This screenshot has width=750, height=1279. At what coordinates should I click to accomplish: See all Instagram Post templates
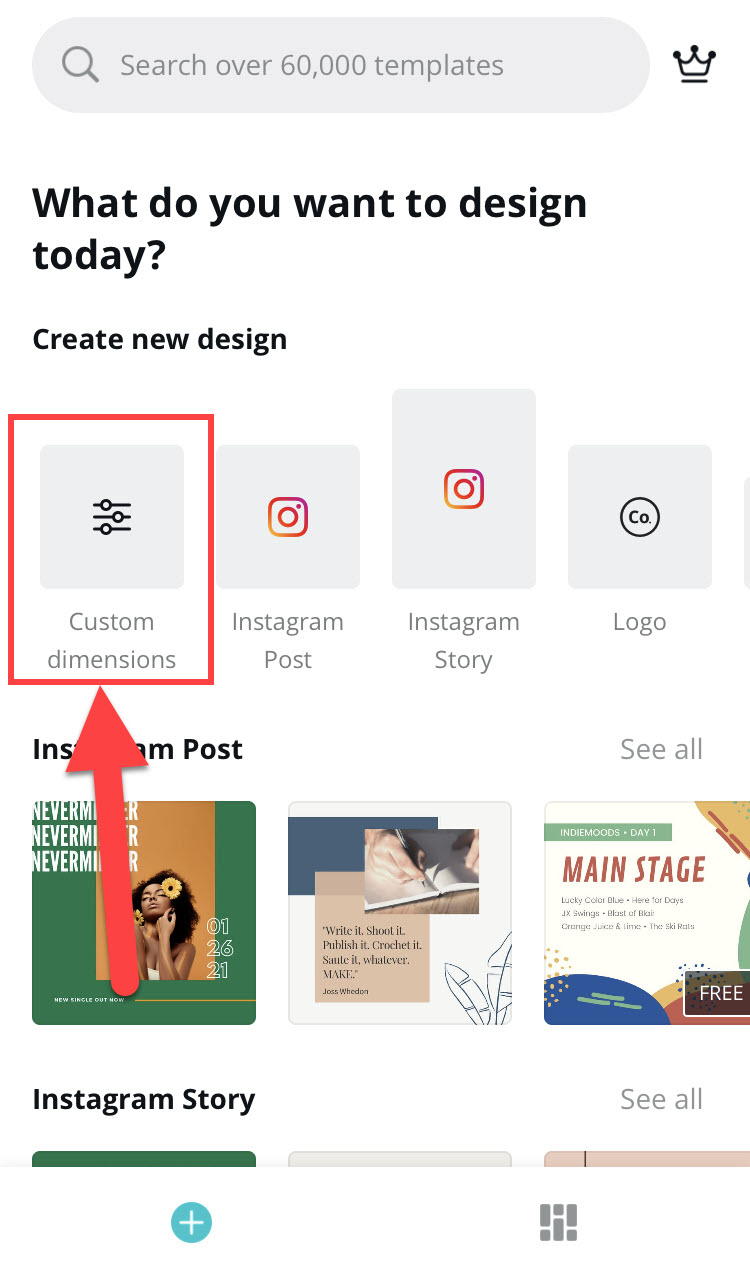[x=661, y=749]
